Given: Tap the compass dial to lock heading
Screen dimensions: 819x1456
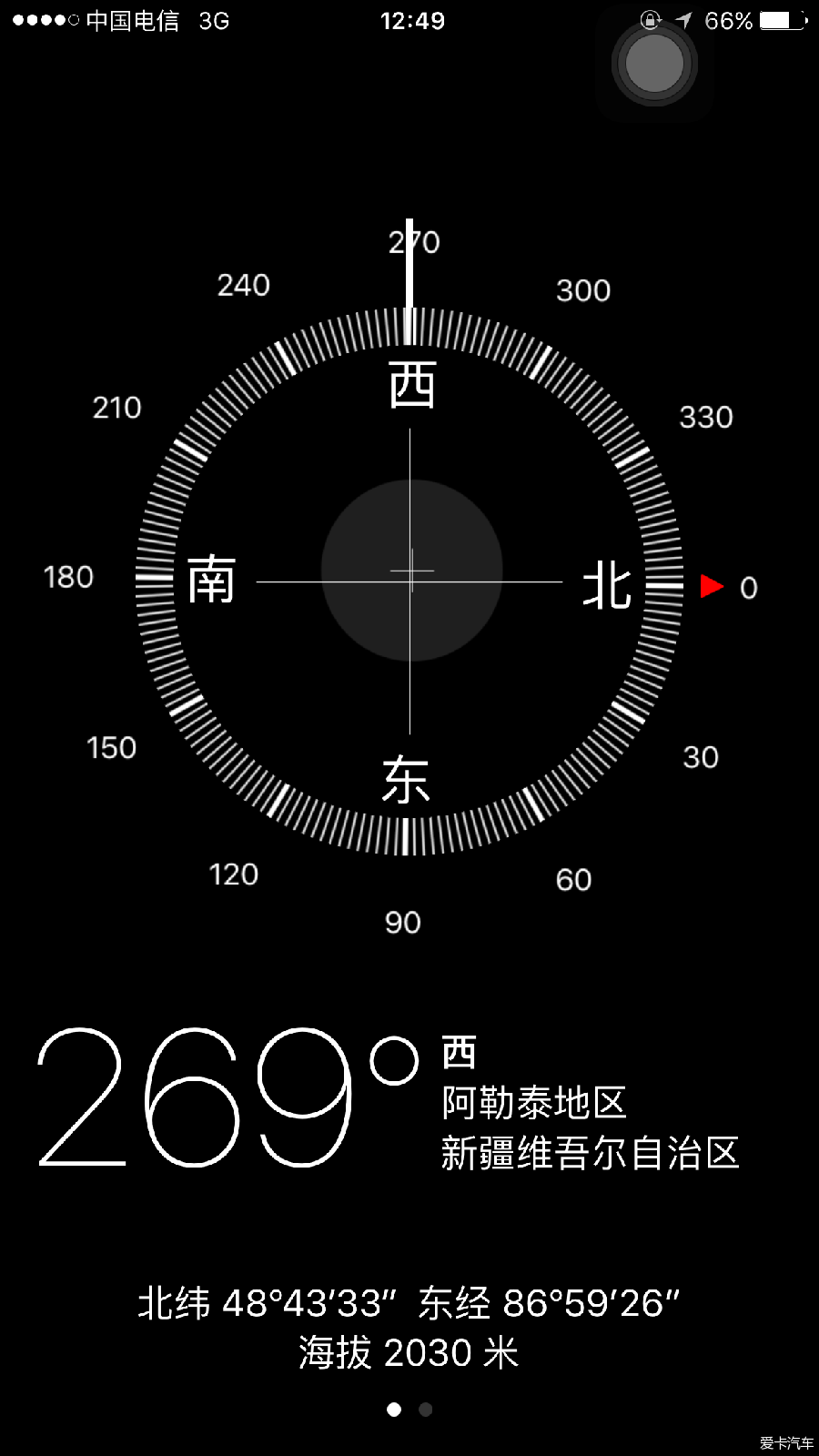Looking at the screenshot, I should point(409,581).
